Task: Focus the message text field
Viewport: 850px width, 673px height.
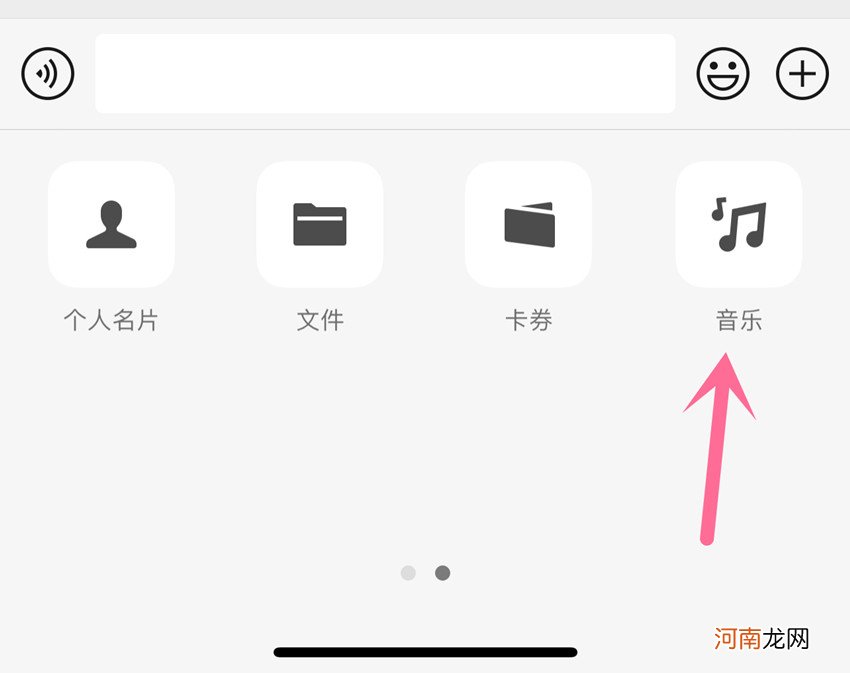Action: point(385,74)
